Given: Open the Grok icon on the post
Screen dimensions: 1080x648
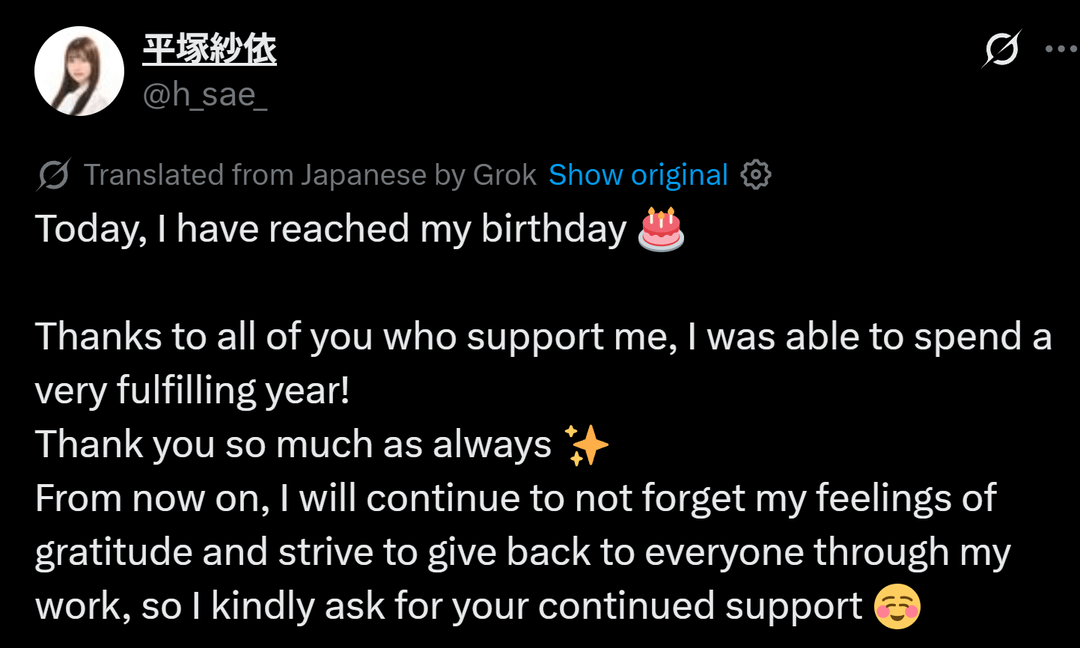Looking at the screenshot, I should (1000, 48).
